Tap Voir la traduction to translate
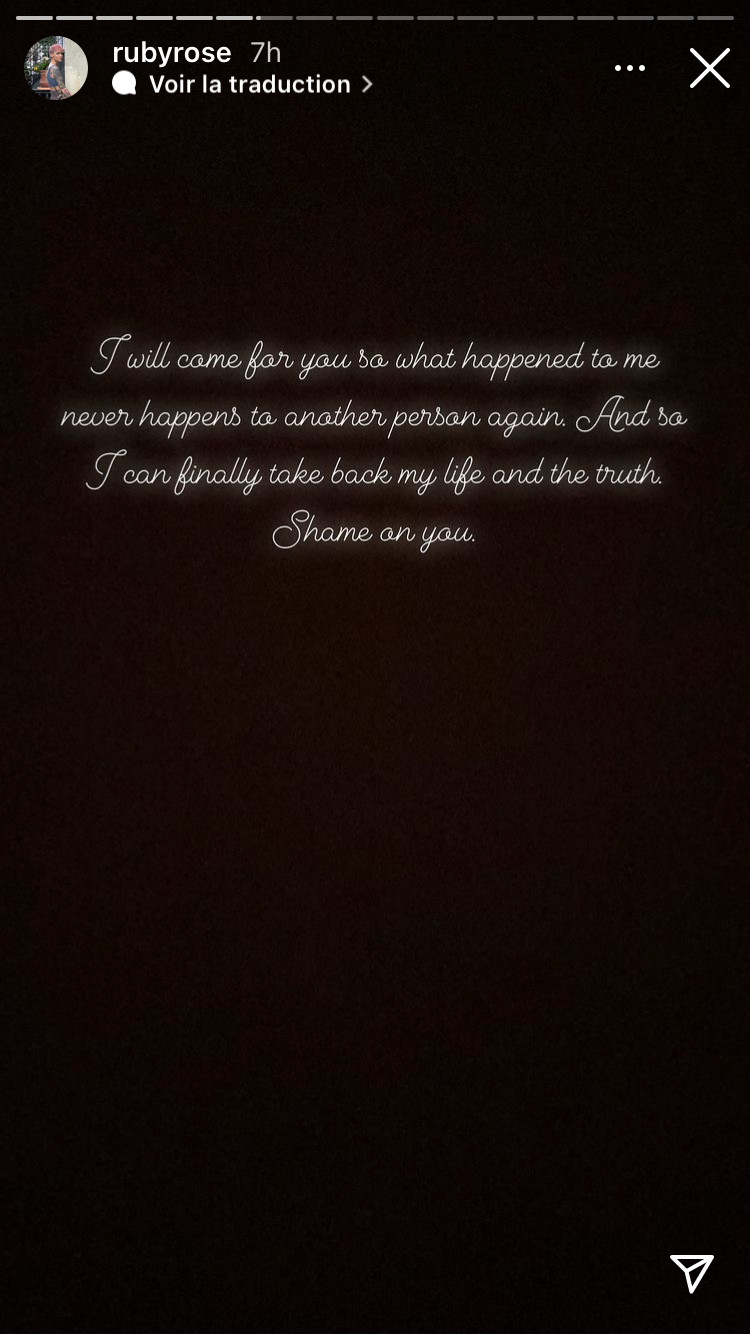 pos(249,85)
